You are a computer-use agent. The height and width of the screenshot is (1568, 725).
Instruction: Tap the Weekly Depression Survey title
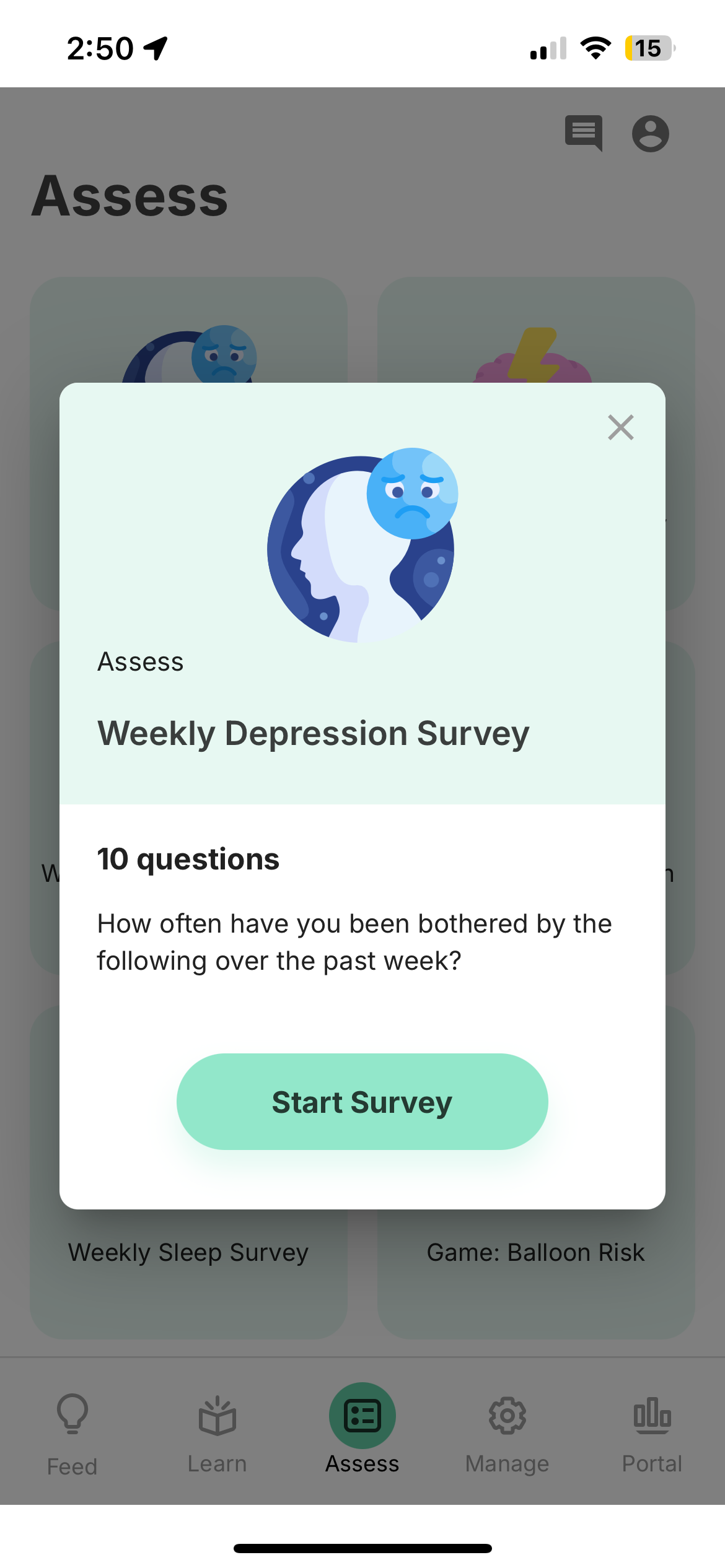coord(313,733)
